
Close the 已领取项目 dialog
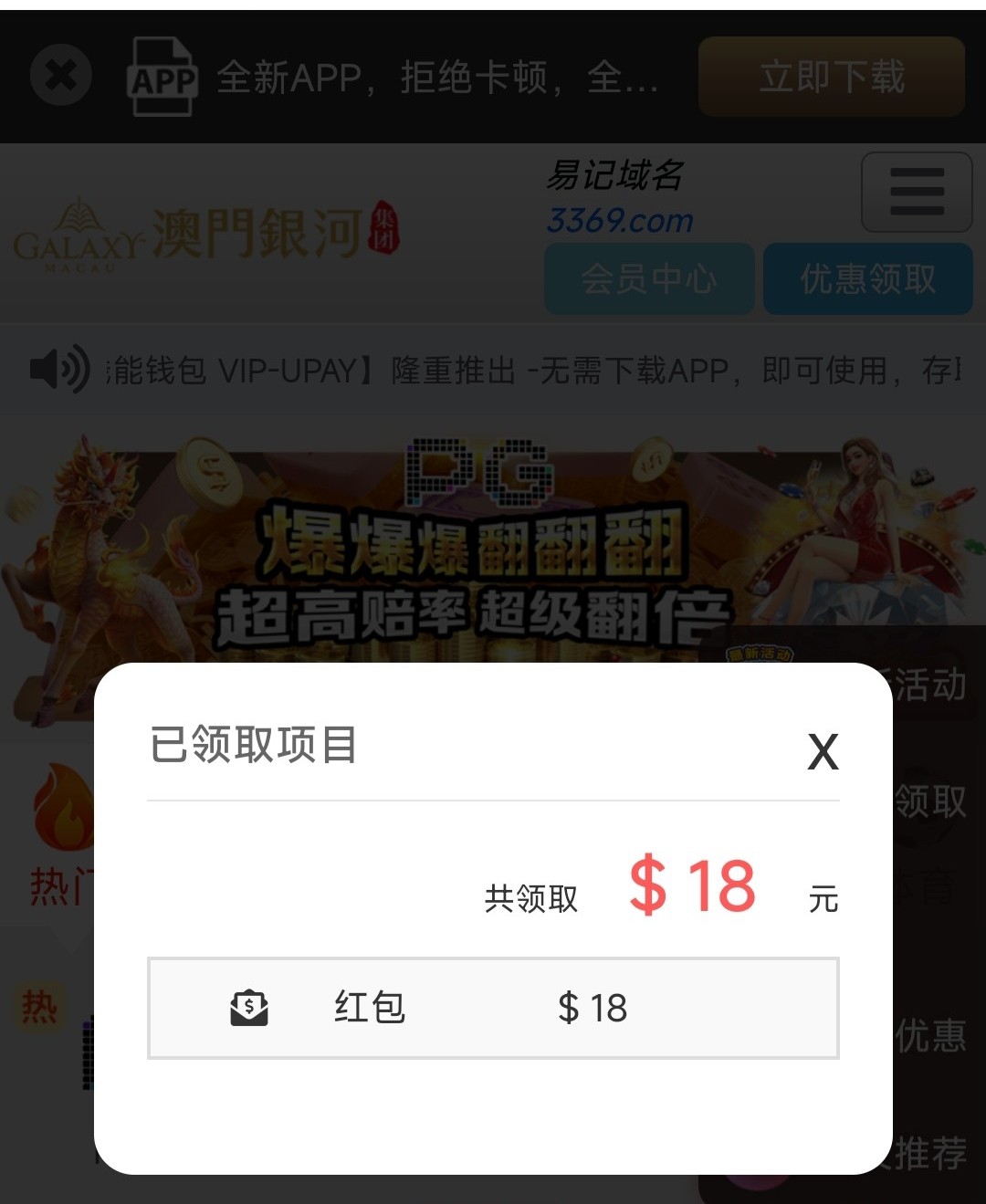pyautogui.click(x=823, y=752)
